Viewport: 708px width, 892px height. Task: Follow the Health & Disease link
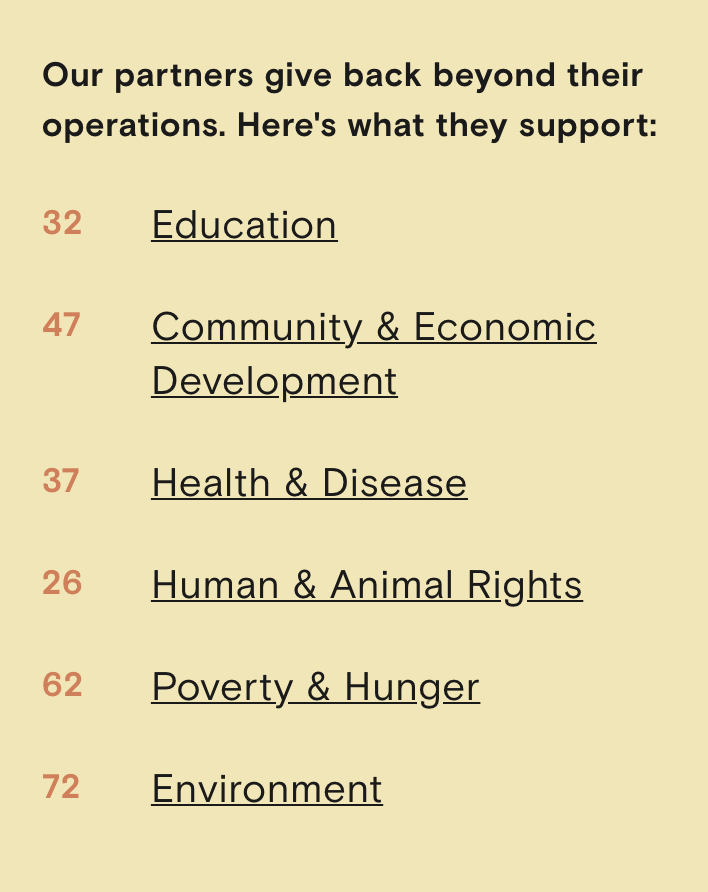tap(309, 483)
